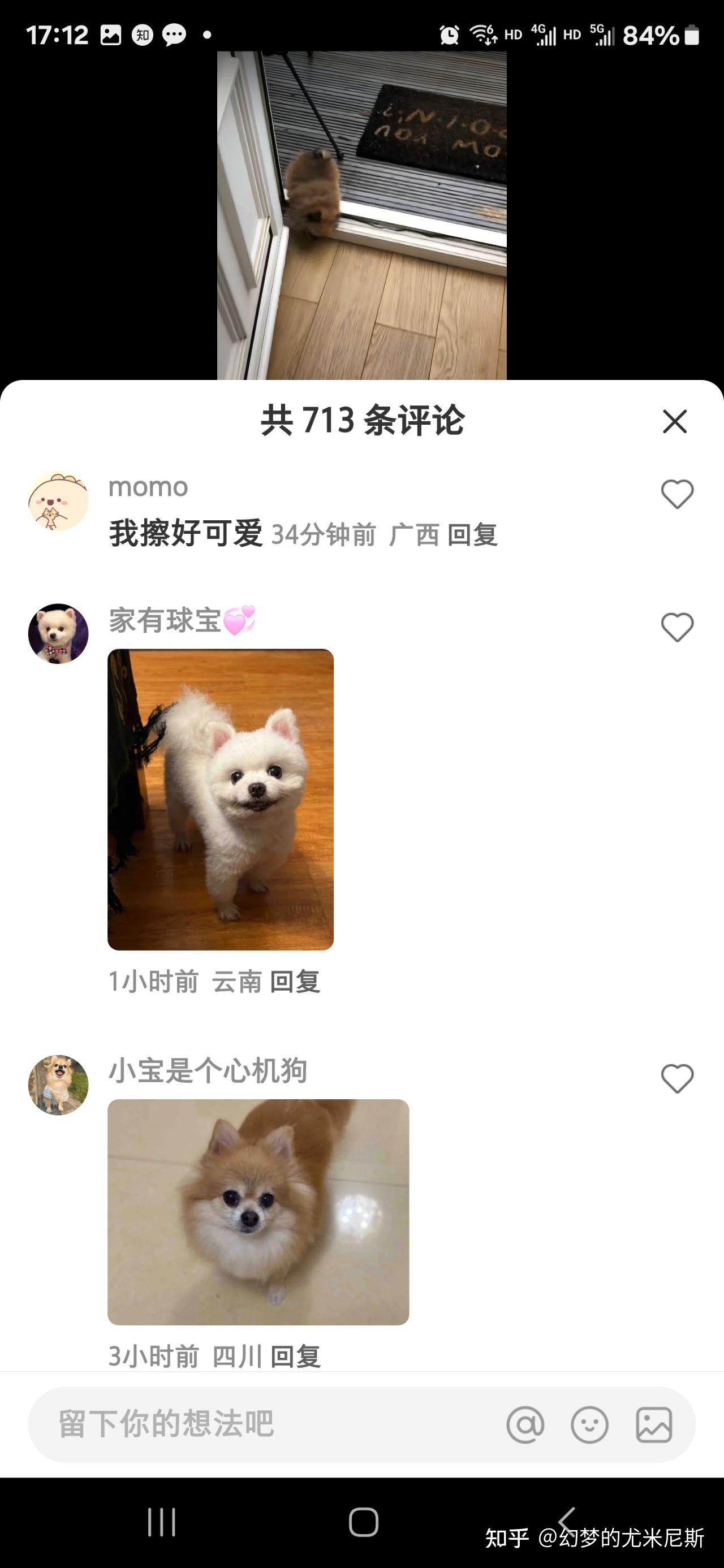Screen dimensions: 724x1568
Task: Open the recent apps view
Action: click(162, 1522)
